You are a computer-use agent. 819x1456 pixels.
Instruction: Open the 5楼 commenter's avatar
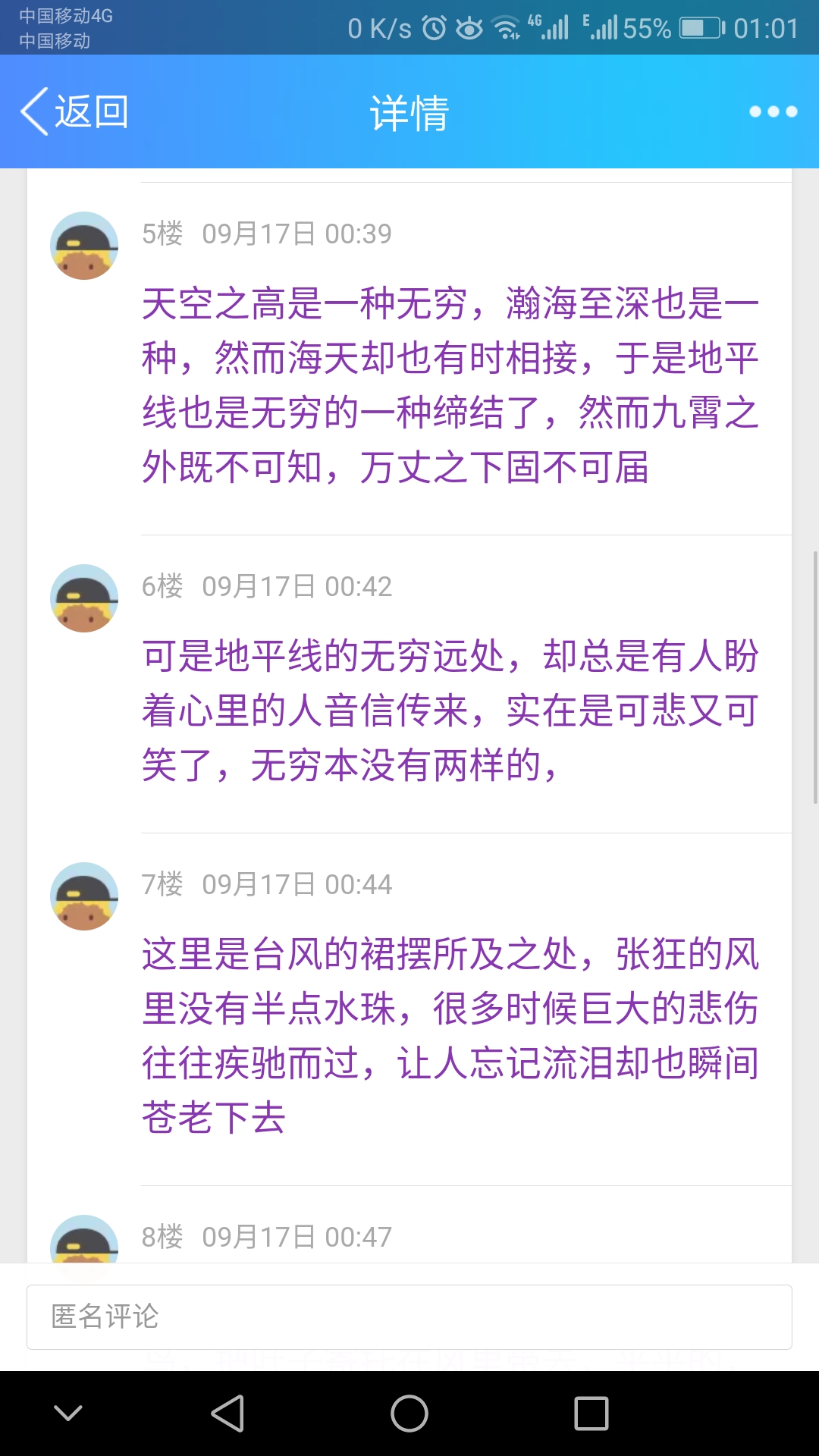point(84,246)
